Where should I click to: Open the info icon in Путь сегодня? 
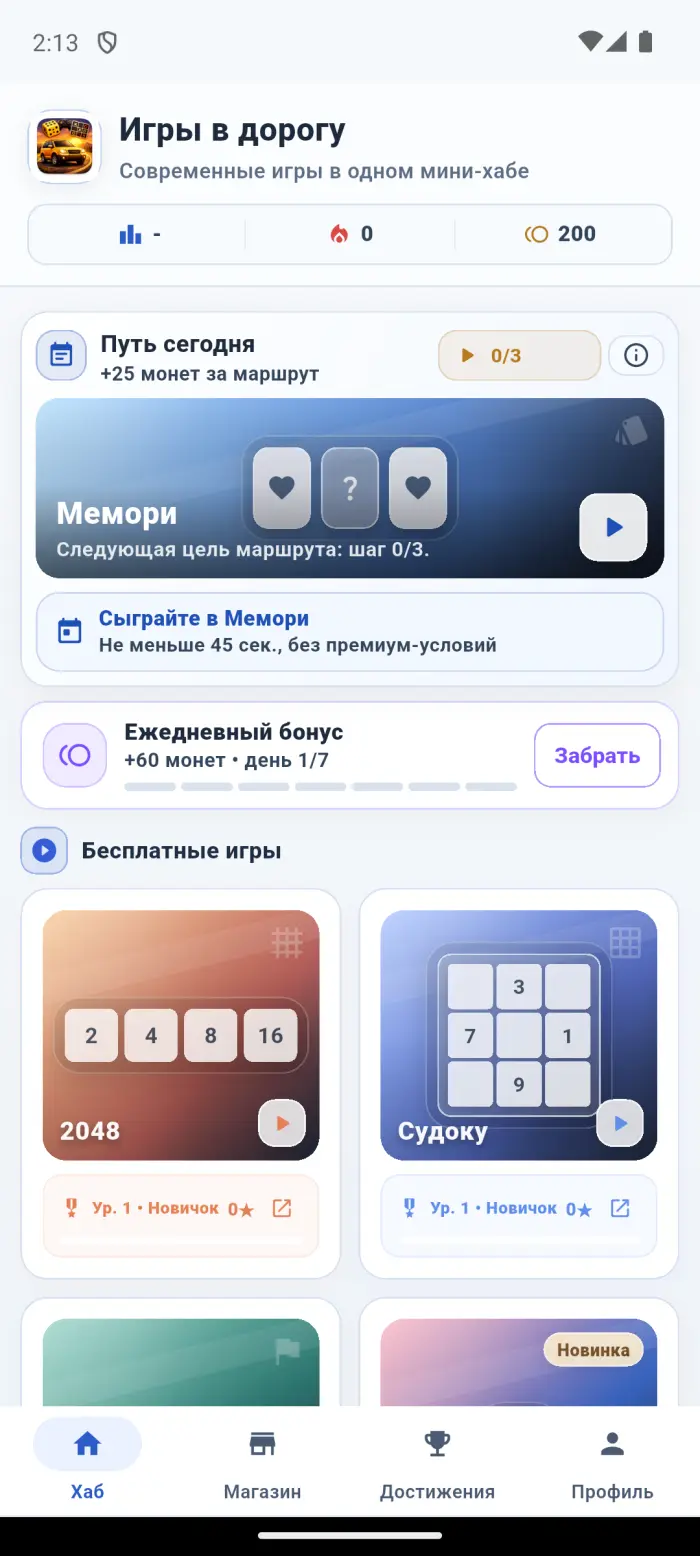(636, 355)
